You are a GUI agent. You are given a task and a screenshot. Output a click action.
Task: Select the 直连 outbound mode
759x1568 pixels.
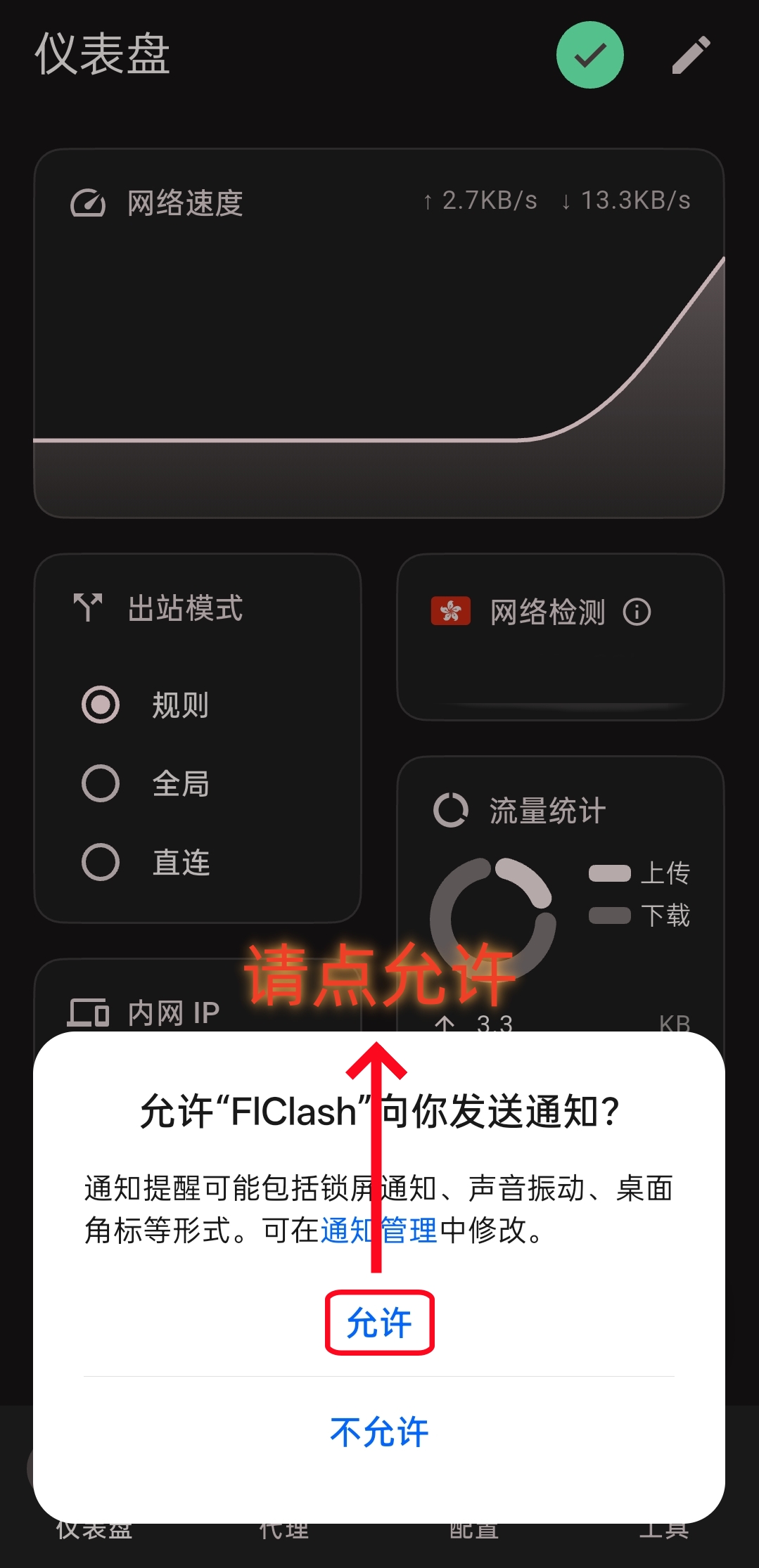coord(101,862)
